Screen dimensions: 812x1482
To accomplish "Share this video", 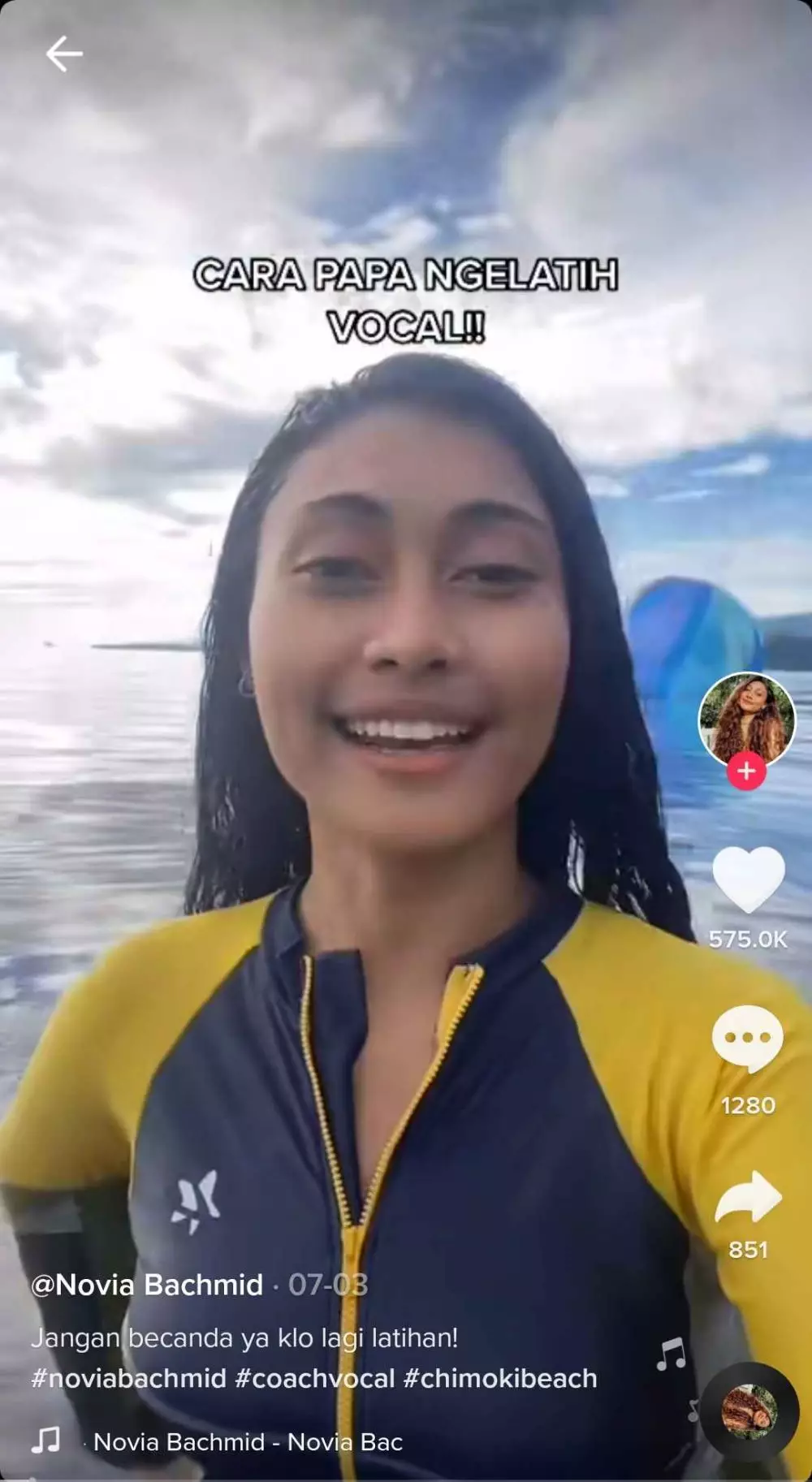I will point(747,1197).
